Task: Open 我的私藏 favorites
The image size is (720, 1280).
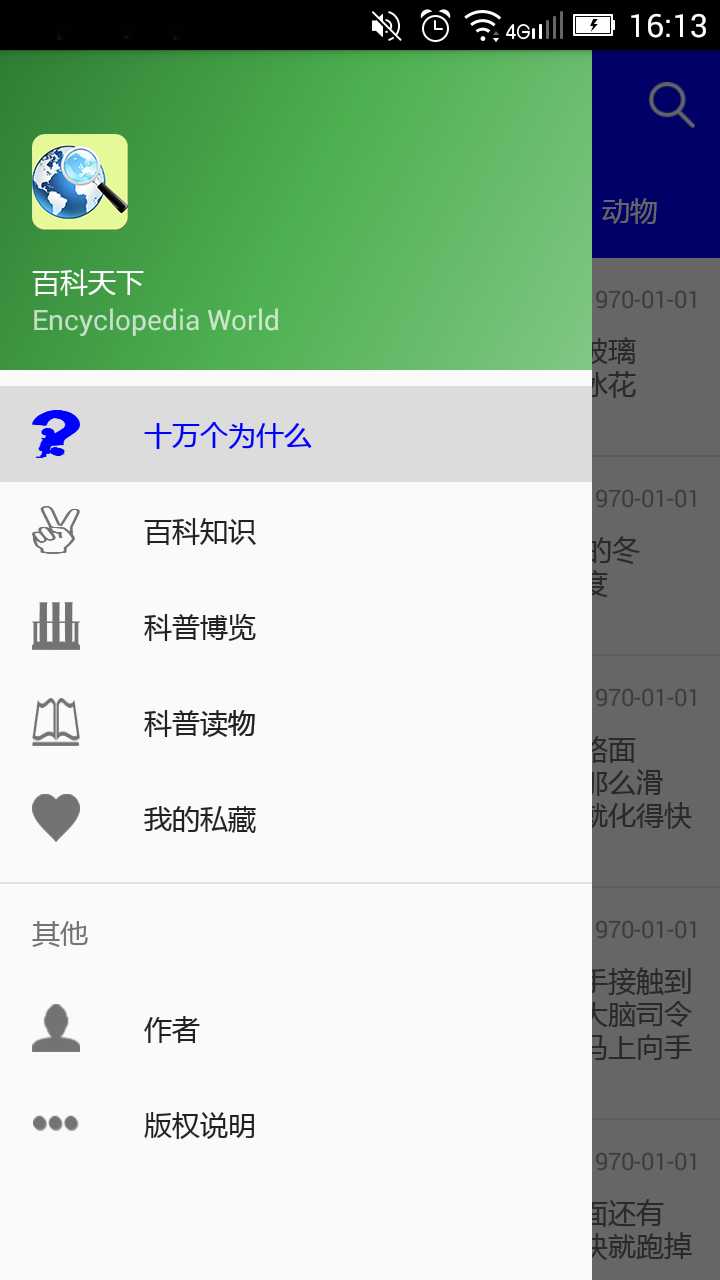Action: coord(199,819)
